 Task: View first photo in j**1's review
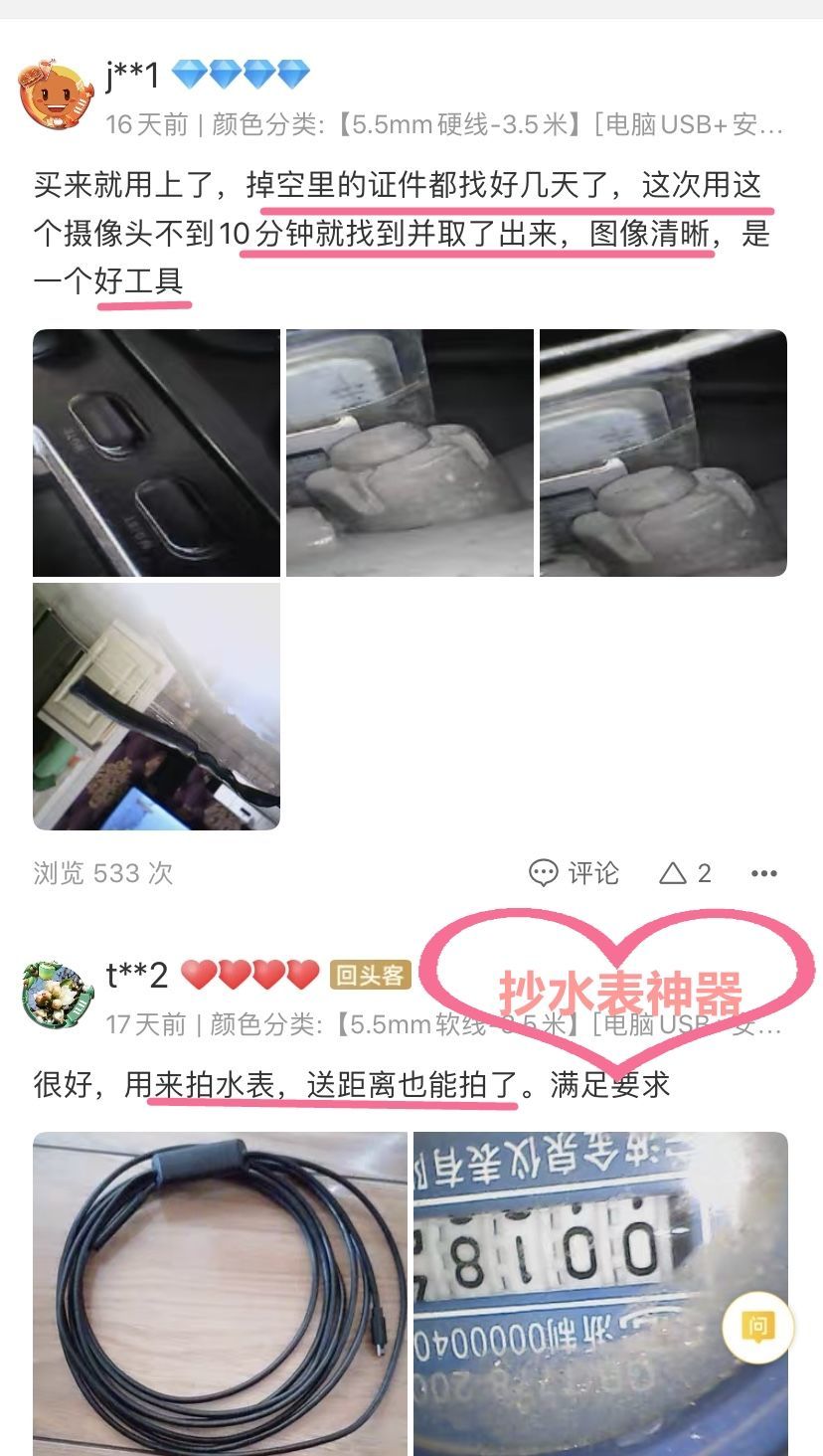[156, 453]
